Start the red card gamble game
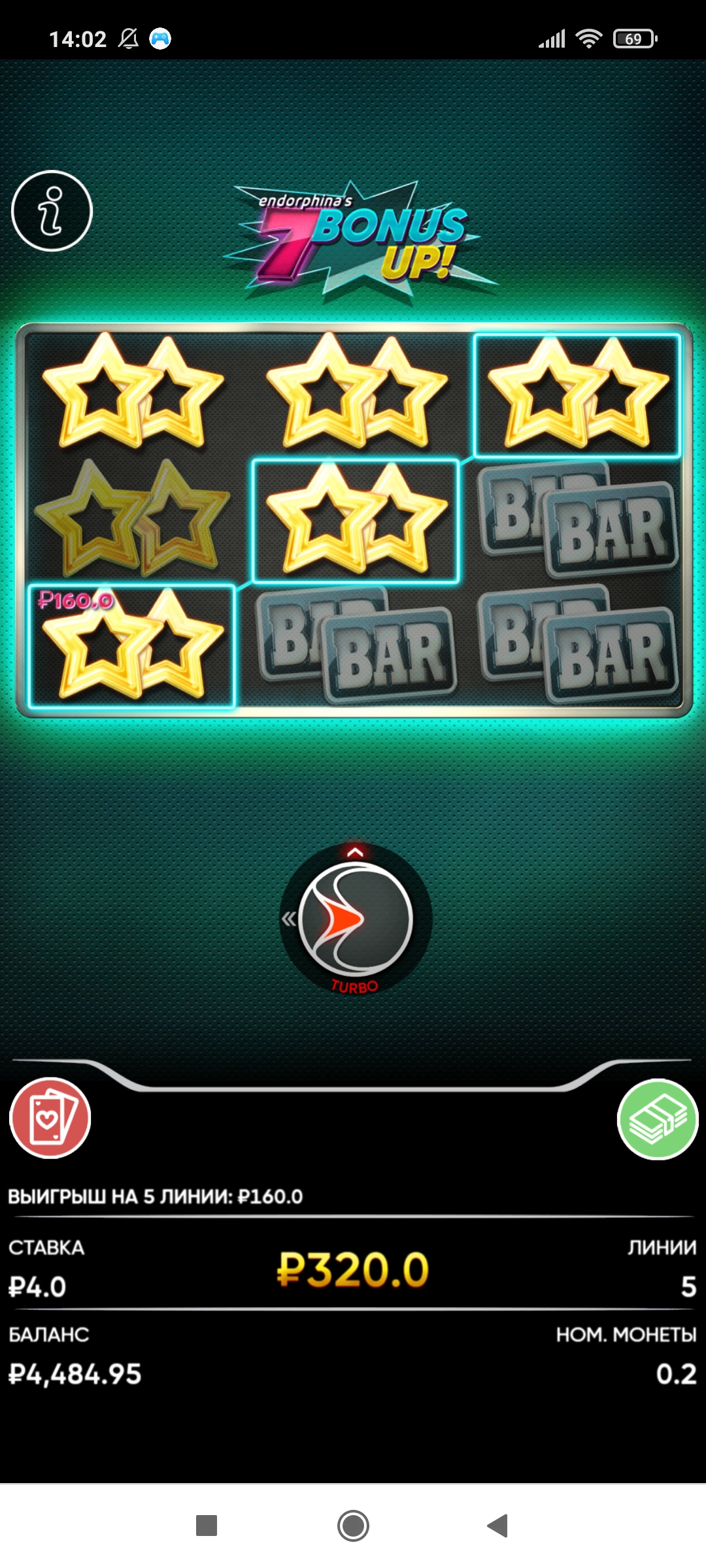The height and width of the screenshot is (1568, 706). [x=50, y=1118]
